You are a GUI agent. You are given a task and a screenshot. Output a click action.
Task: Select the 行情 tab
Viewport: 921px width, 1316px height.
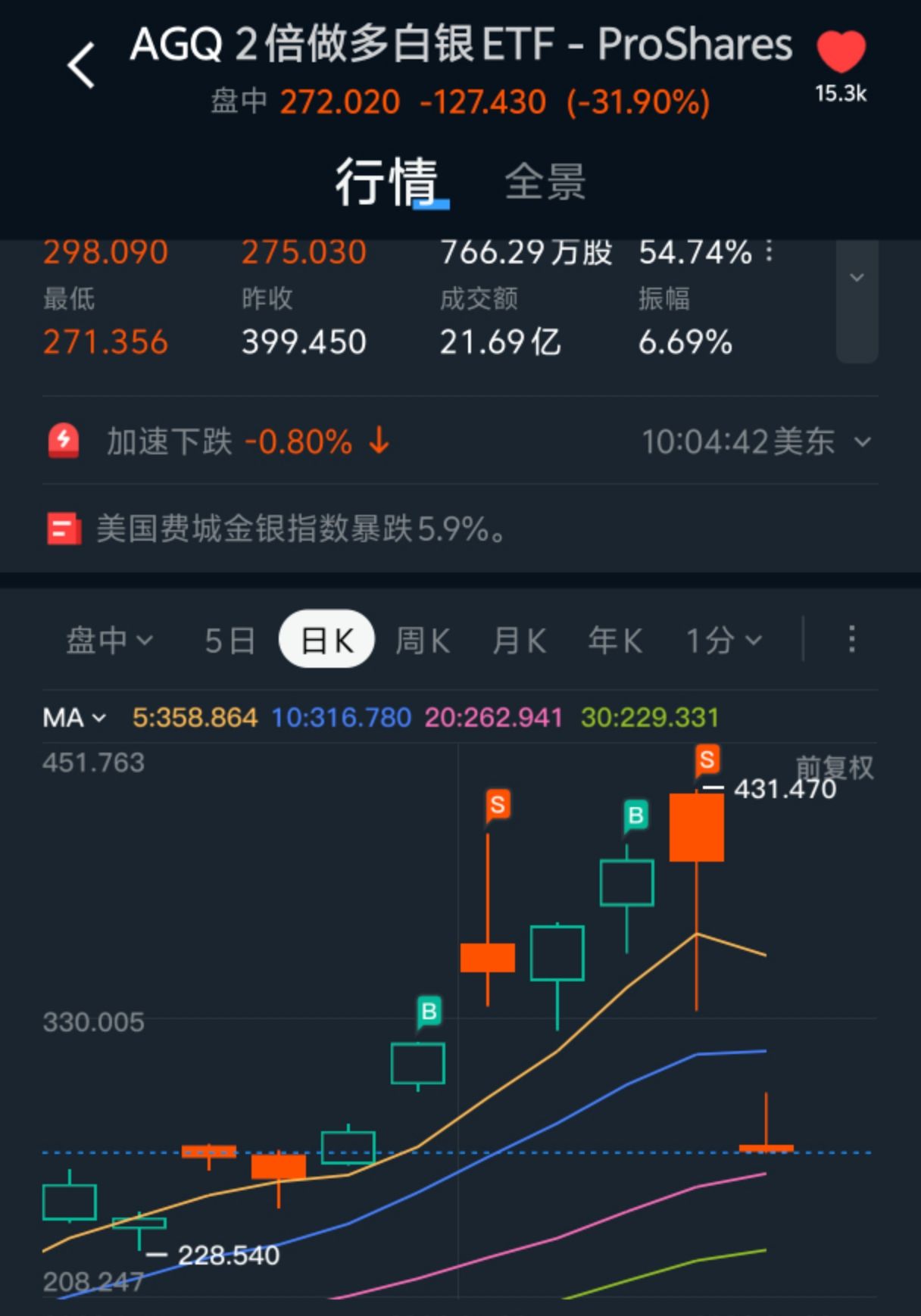387,182
